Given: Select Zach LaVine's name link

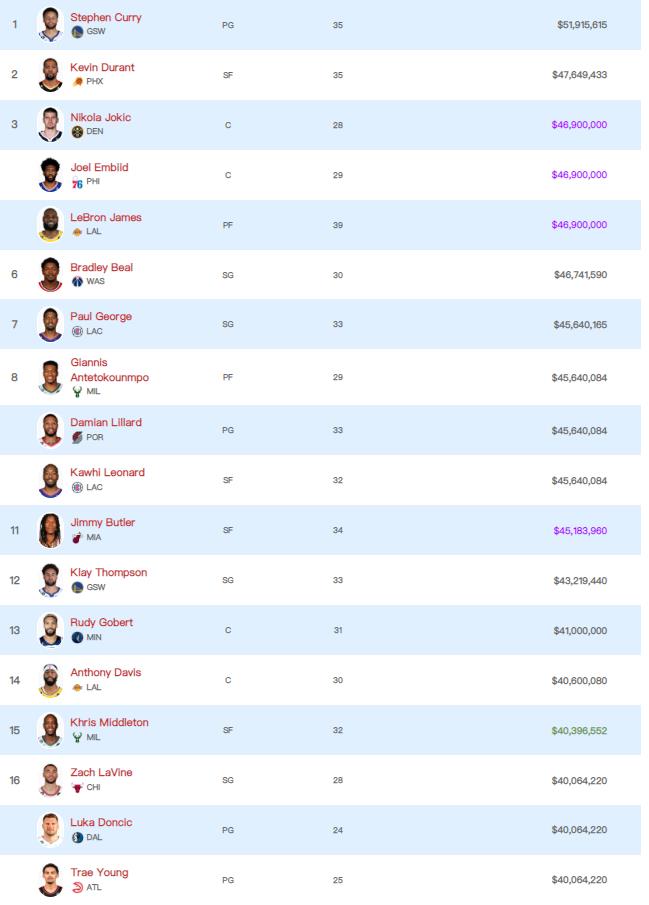Looking at the screenshot, I should coord(101,773).
